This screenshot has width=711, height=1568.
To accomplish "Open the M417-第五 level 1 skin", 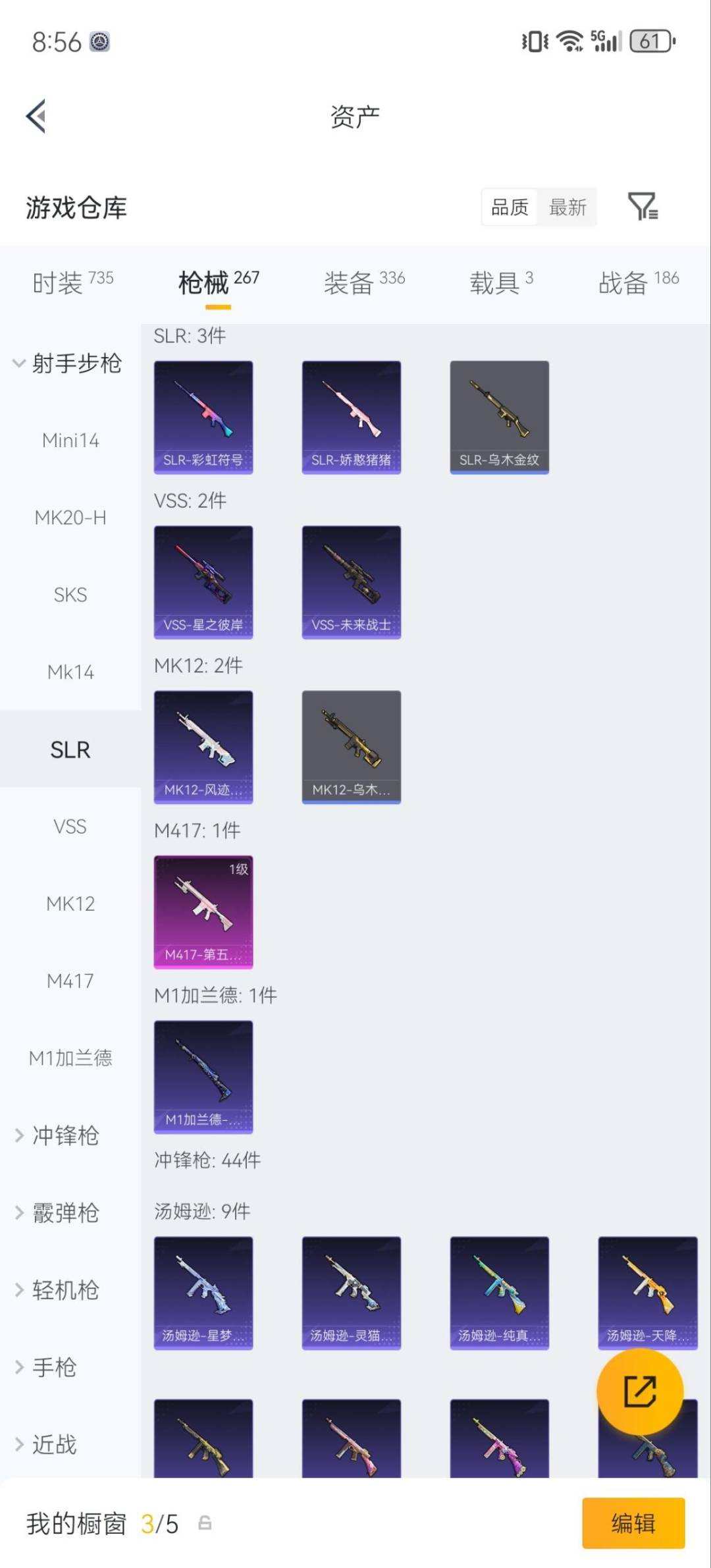I will click(x=203, y=912).
